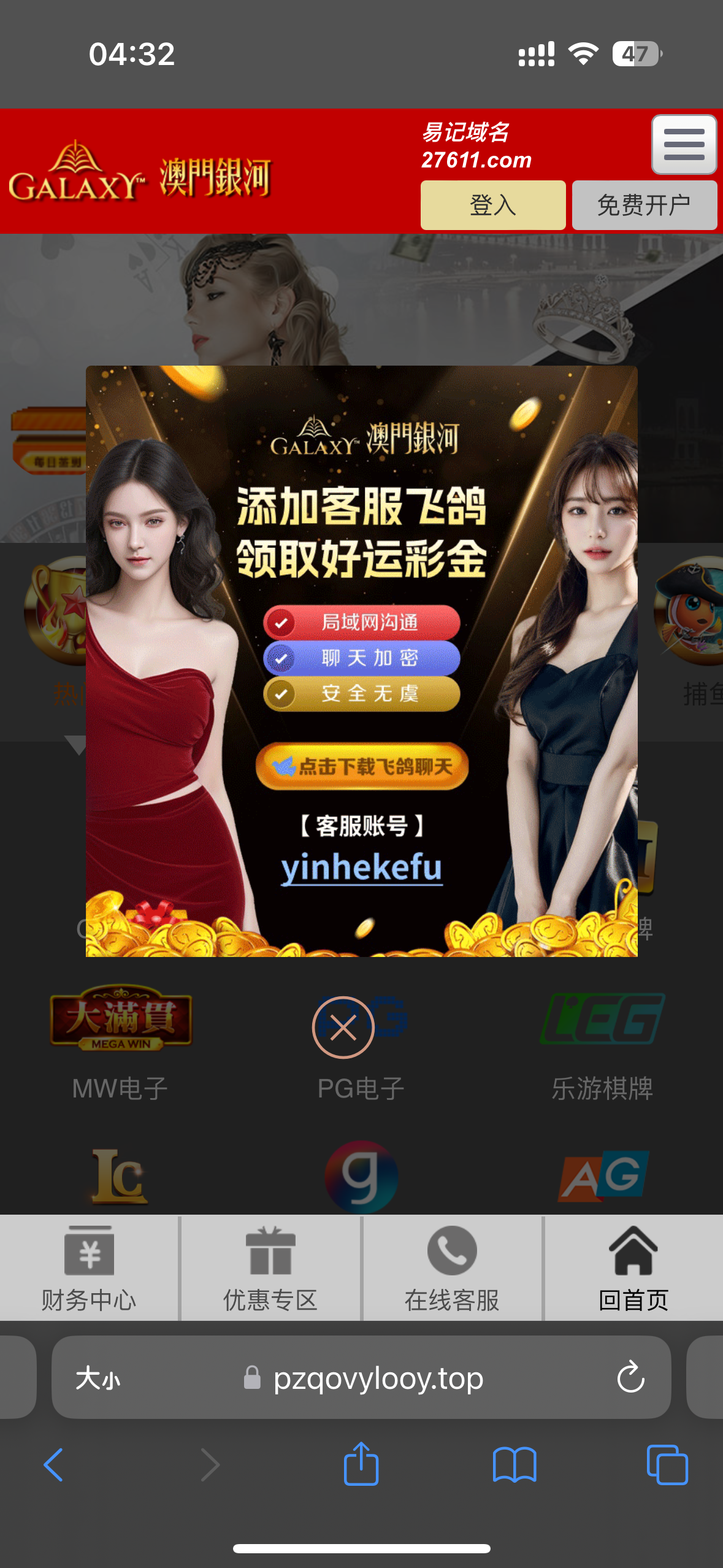Tap the 点击下载飞鸽聊天 download button
The image size is (723, 1568).
pos(362,766)
